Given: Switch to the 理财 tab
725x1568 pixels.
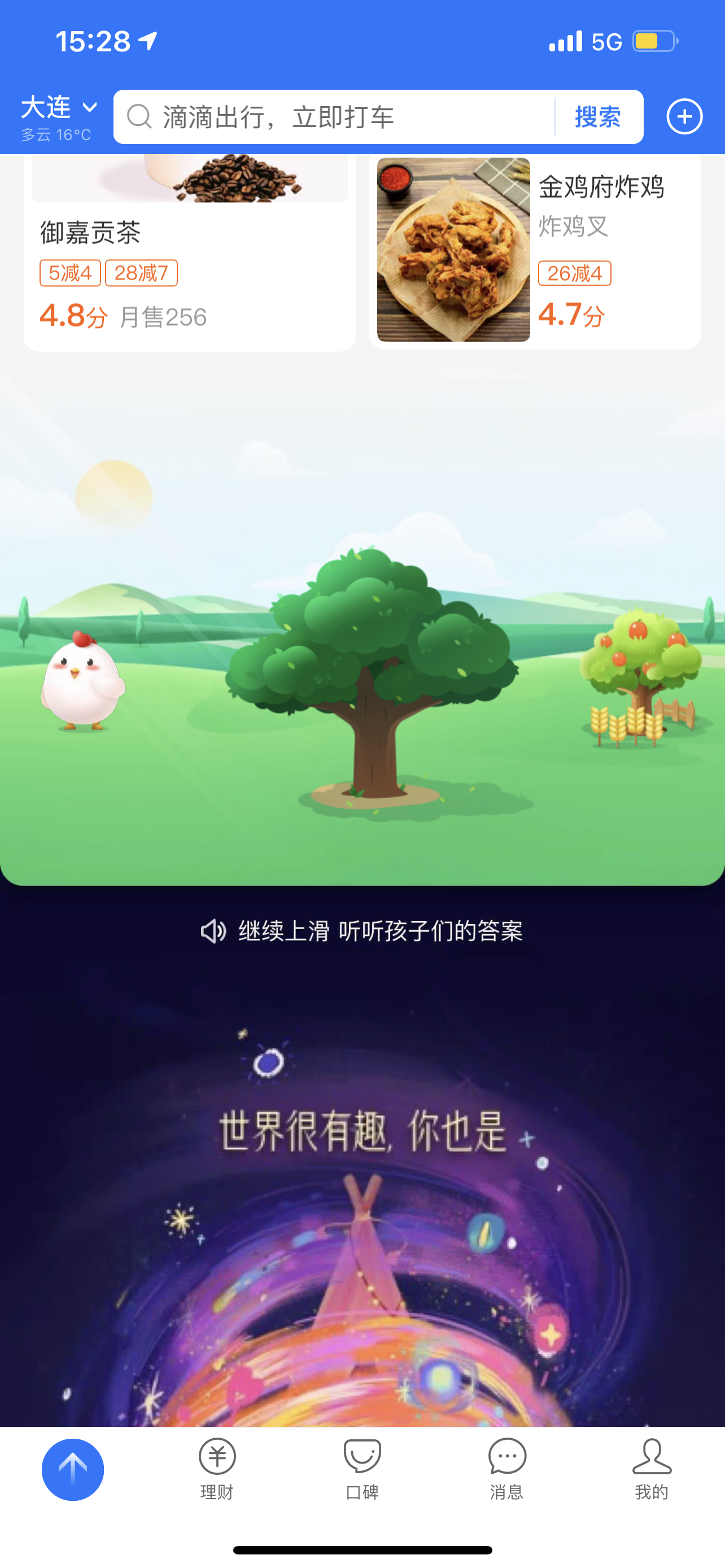Looking at the screenshot, I should tap(217, 1469).
